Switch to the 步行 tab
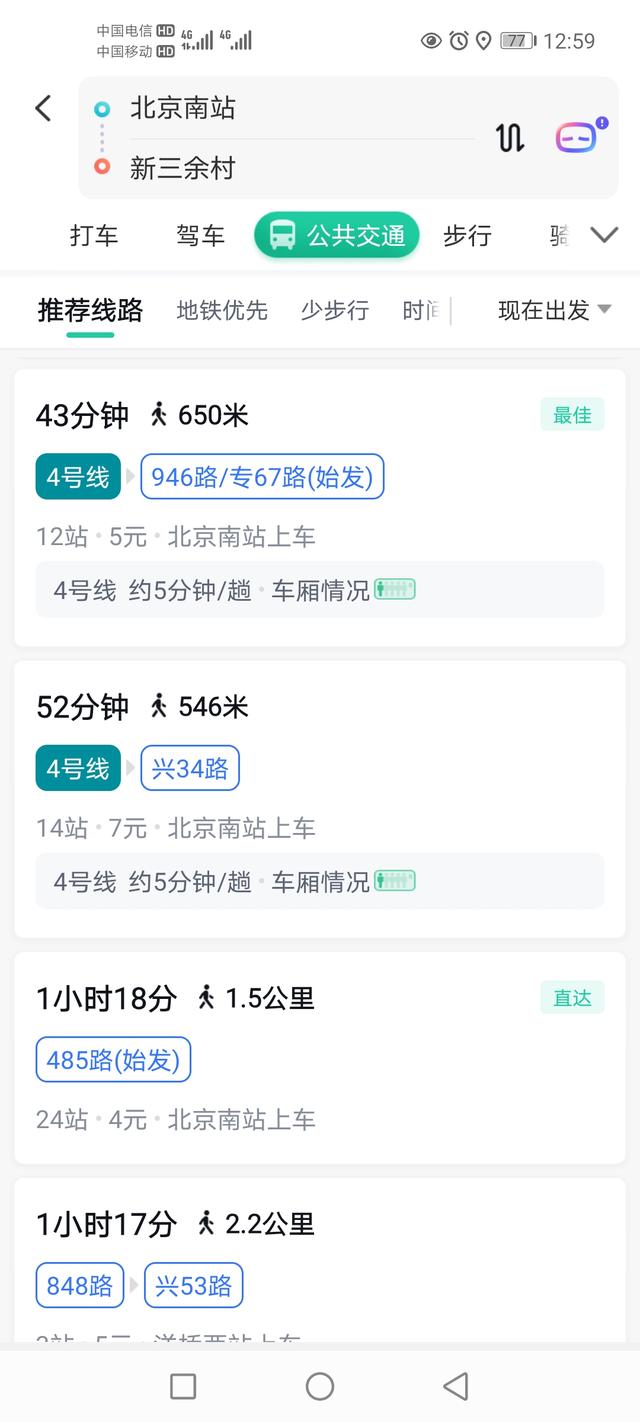 [467, 236]
